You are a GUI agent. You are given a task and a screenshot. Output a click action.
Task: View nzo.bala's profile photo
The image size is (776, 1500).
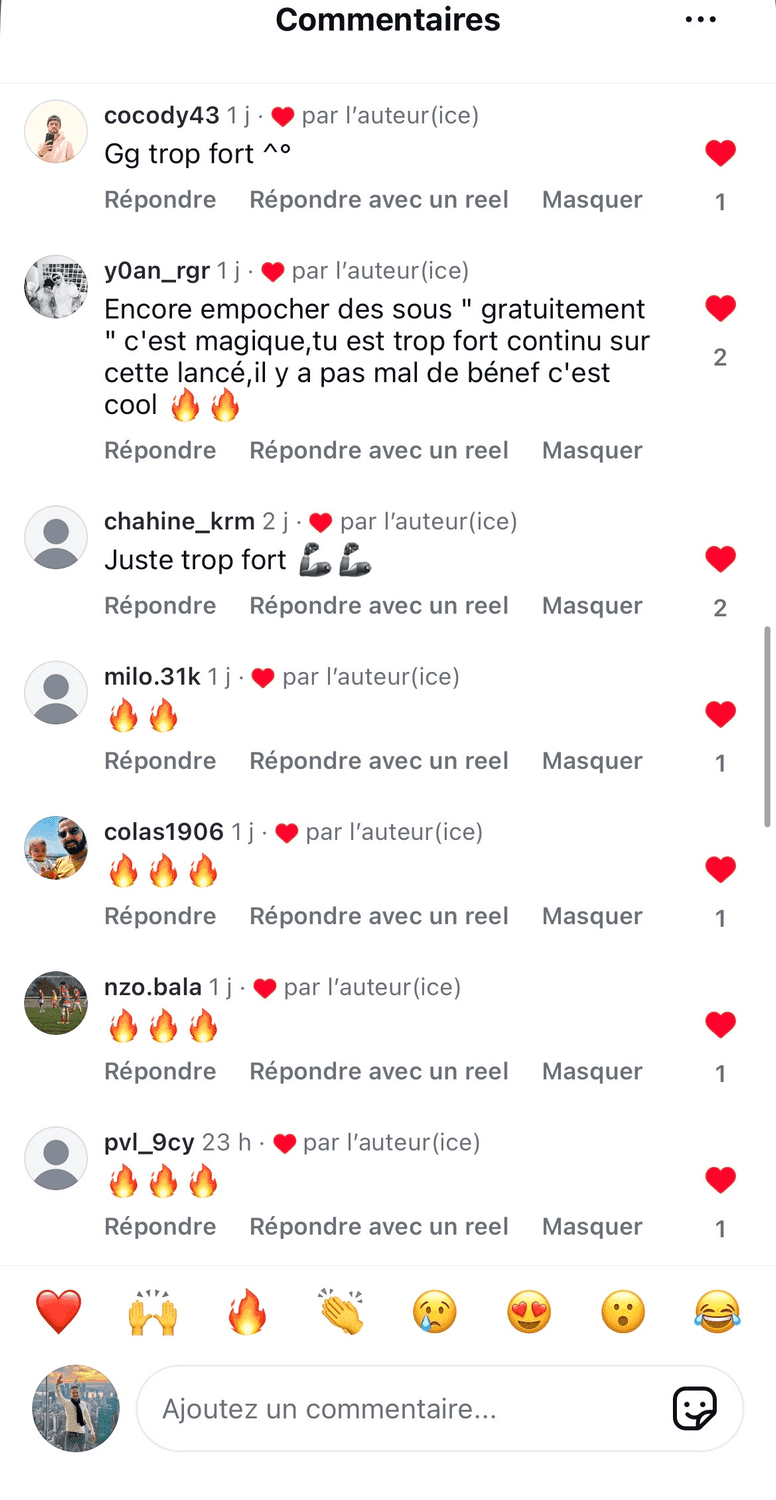pos(56,1003)
